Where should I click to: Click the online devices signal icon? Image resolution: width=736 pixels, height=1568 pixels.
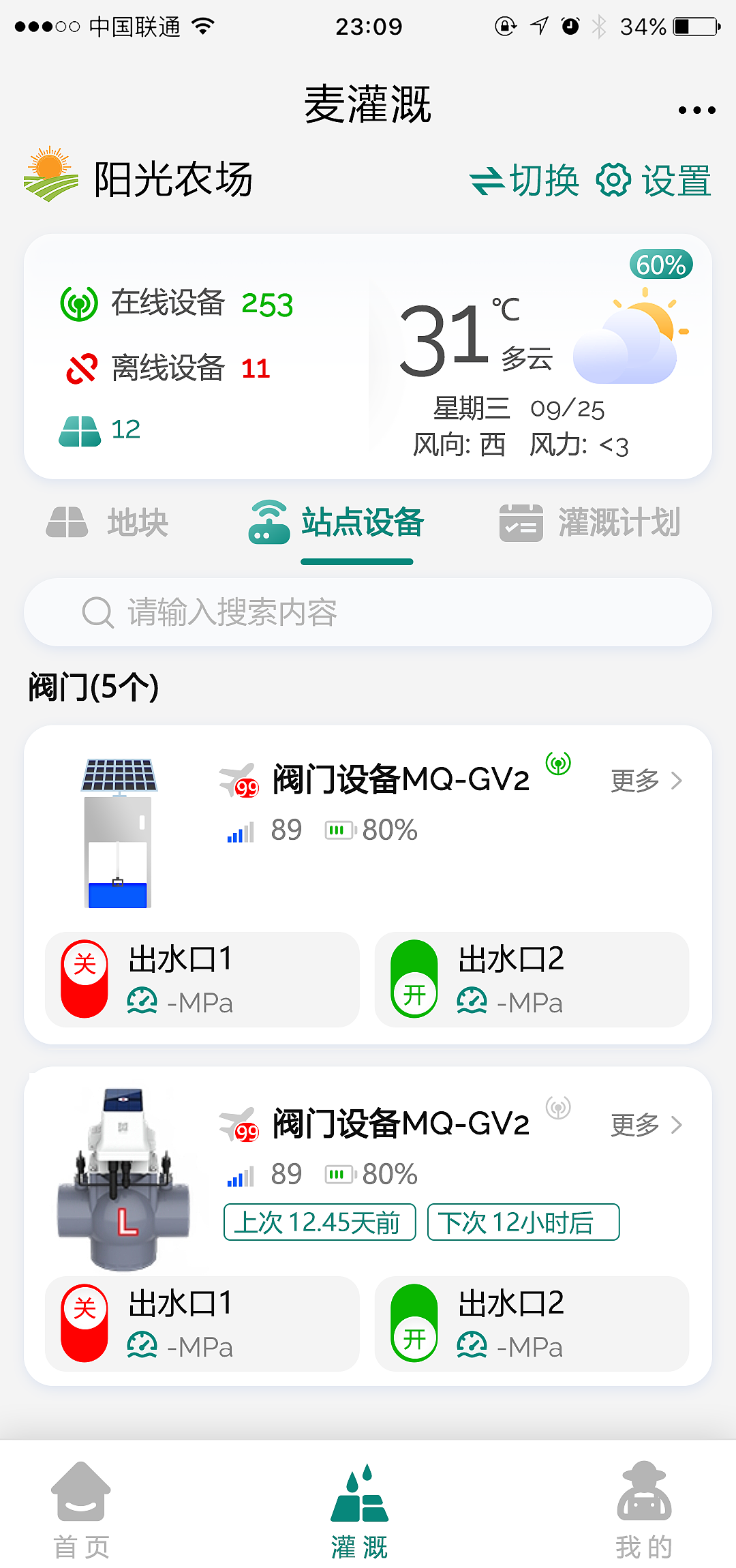click(x=80, y=304)
